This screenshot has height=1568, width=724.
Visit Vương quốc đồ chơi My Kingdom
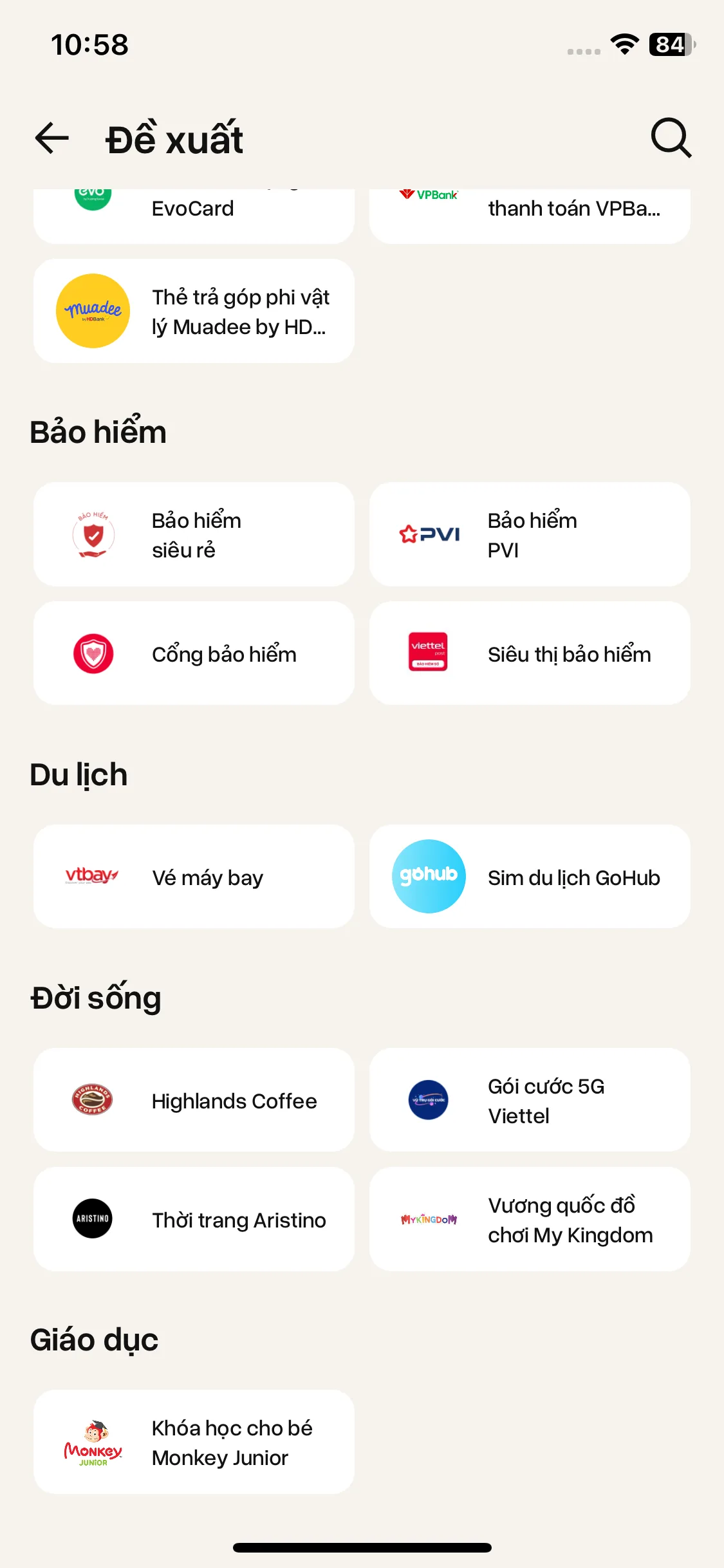tap(530, 1219)
